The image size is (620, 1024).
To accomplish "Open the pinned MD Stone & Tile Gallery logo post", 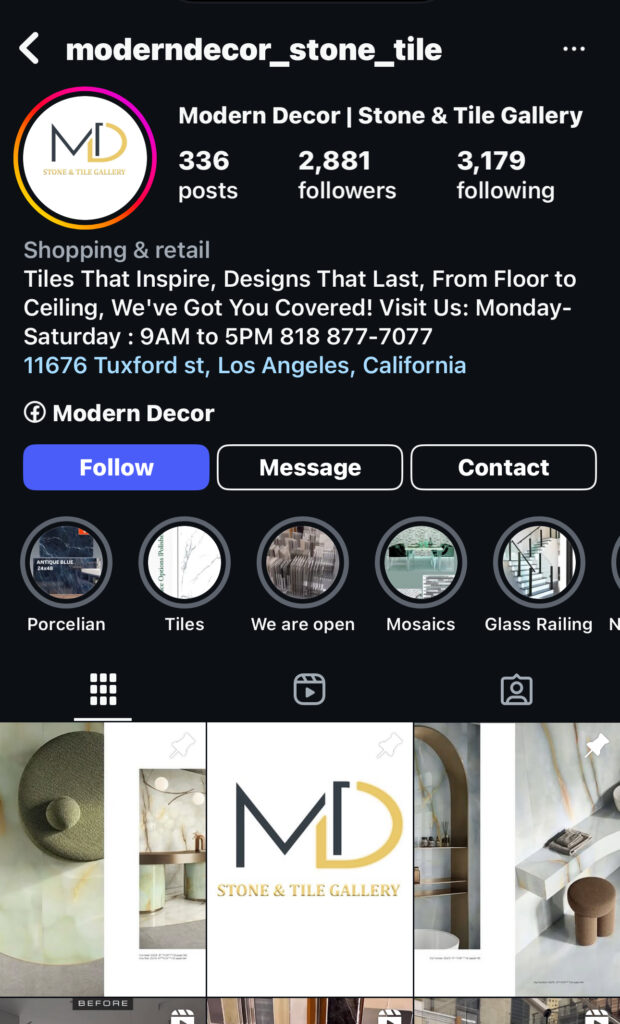I will 309,858.
